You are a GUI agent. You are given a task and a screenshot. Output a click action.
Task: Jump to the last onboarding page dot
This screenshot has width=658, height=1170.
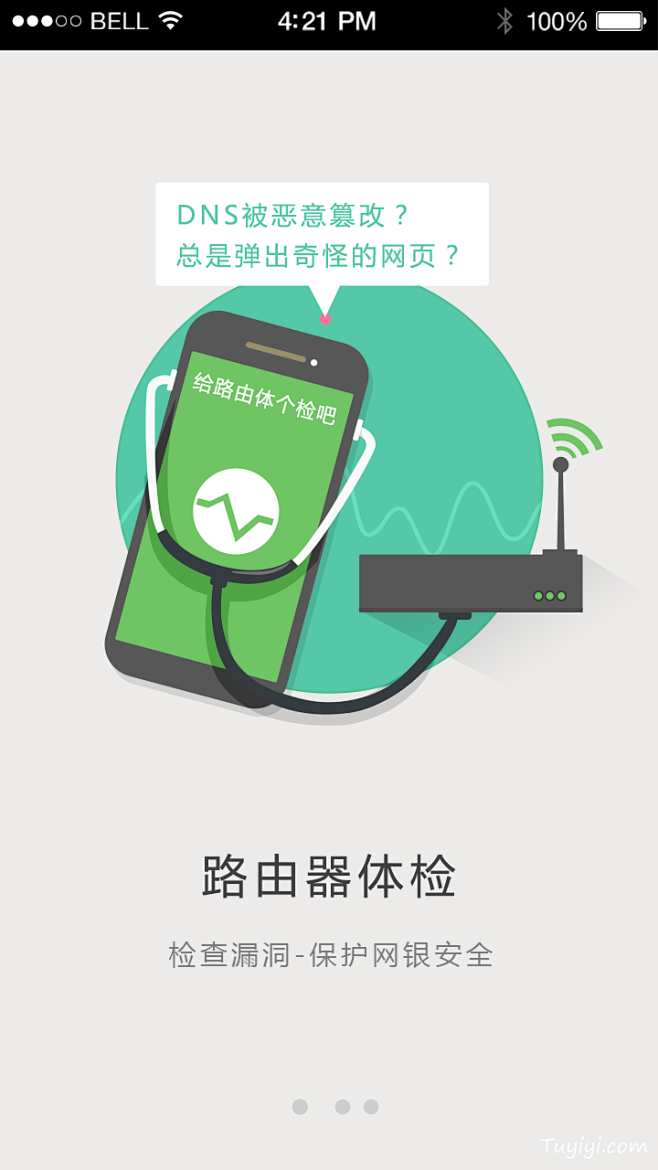[371, 1106]
